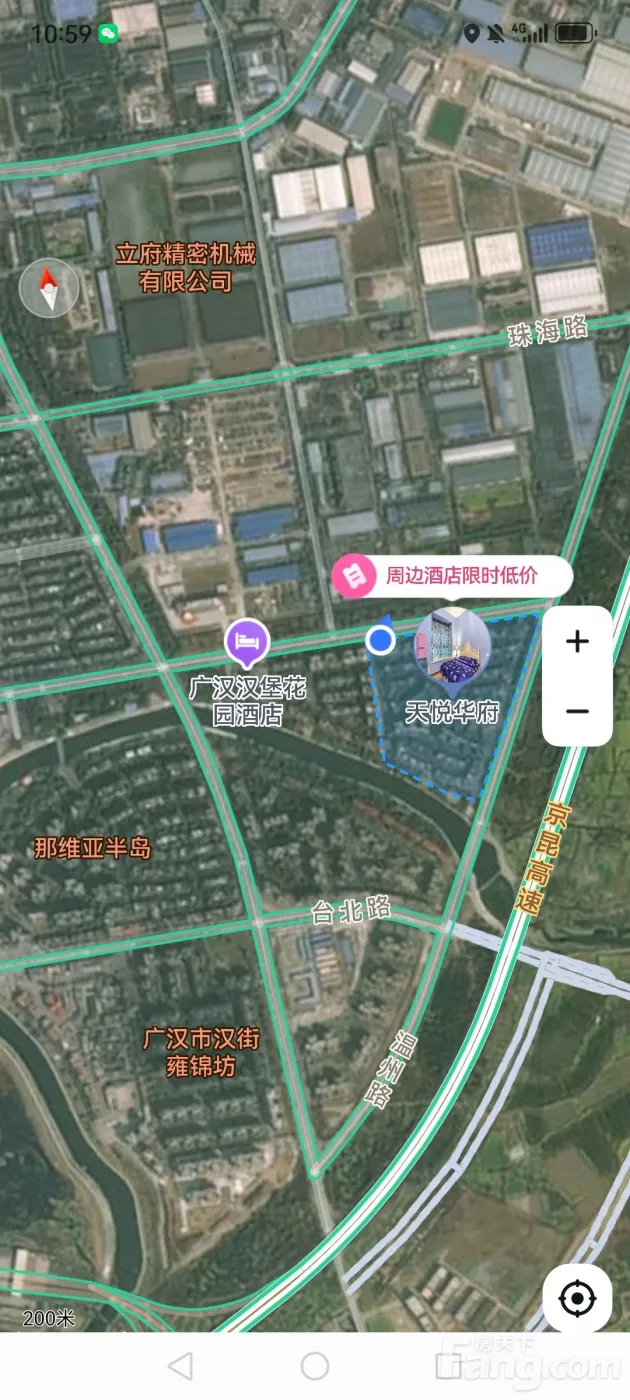630x1400 pixels.
Task: Return to the home screen
Action: [315, 1366]
